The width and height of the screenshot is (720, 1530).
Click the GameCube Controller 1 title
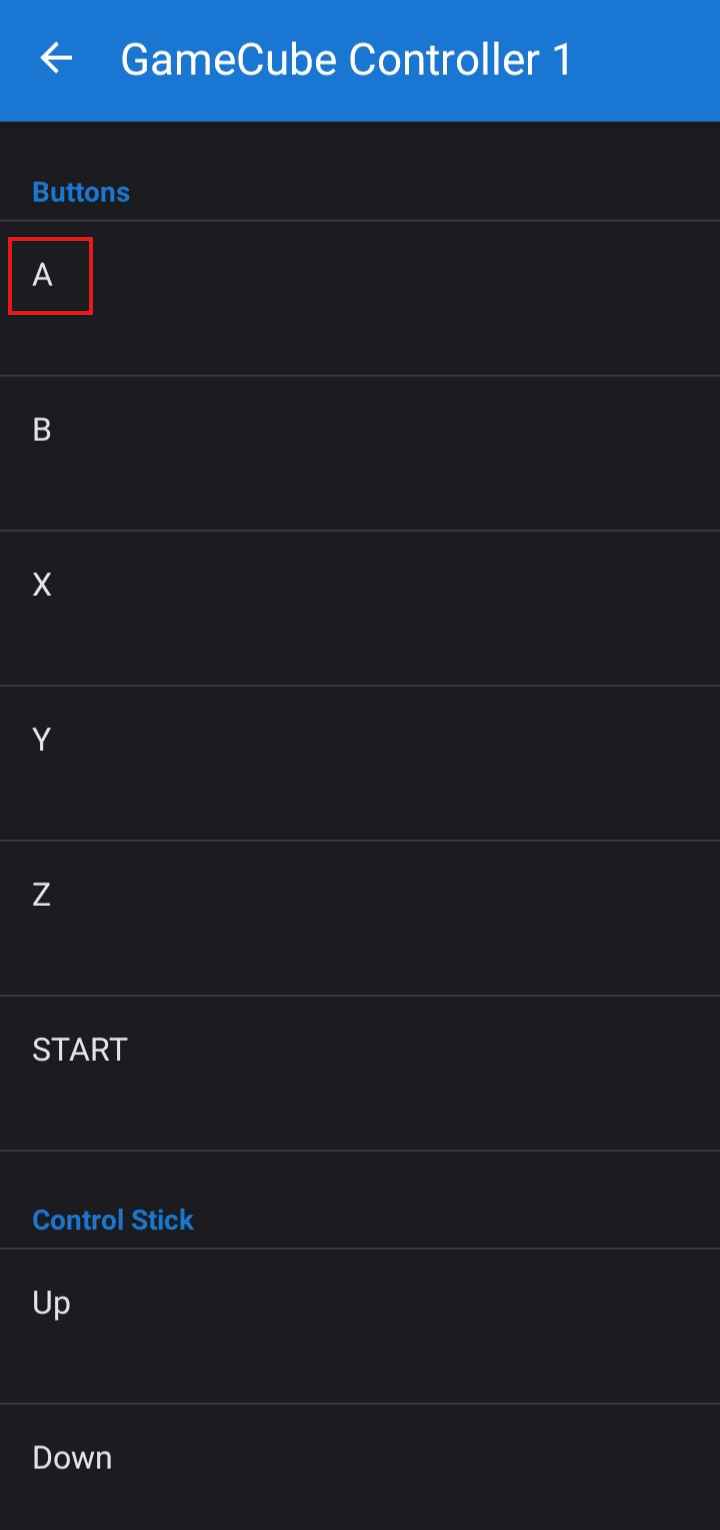(x=345, y=58)
